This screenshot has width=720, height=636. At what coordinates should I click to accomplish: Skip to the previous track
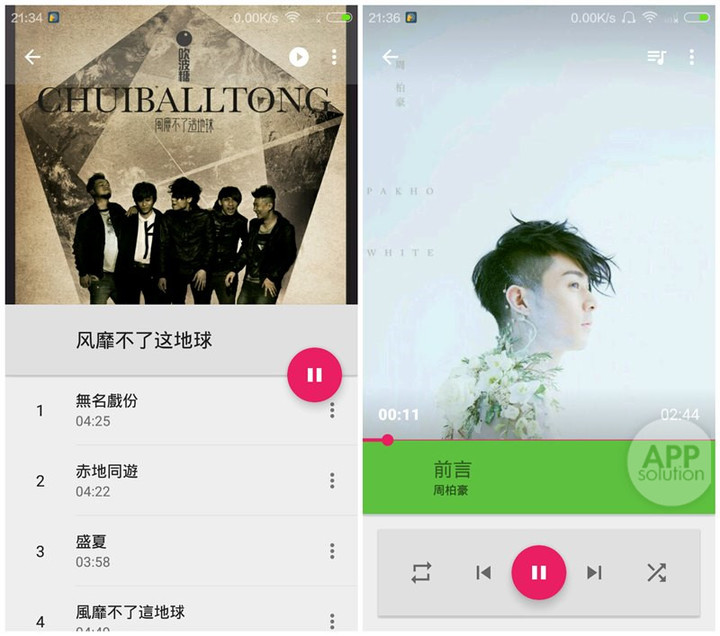tap(483, 572)
